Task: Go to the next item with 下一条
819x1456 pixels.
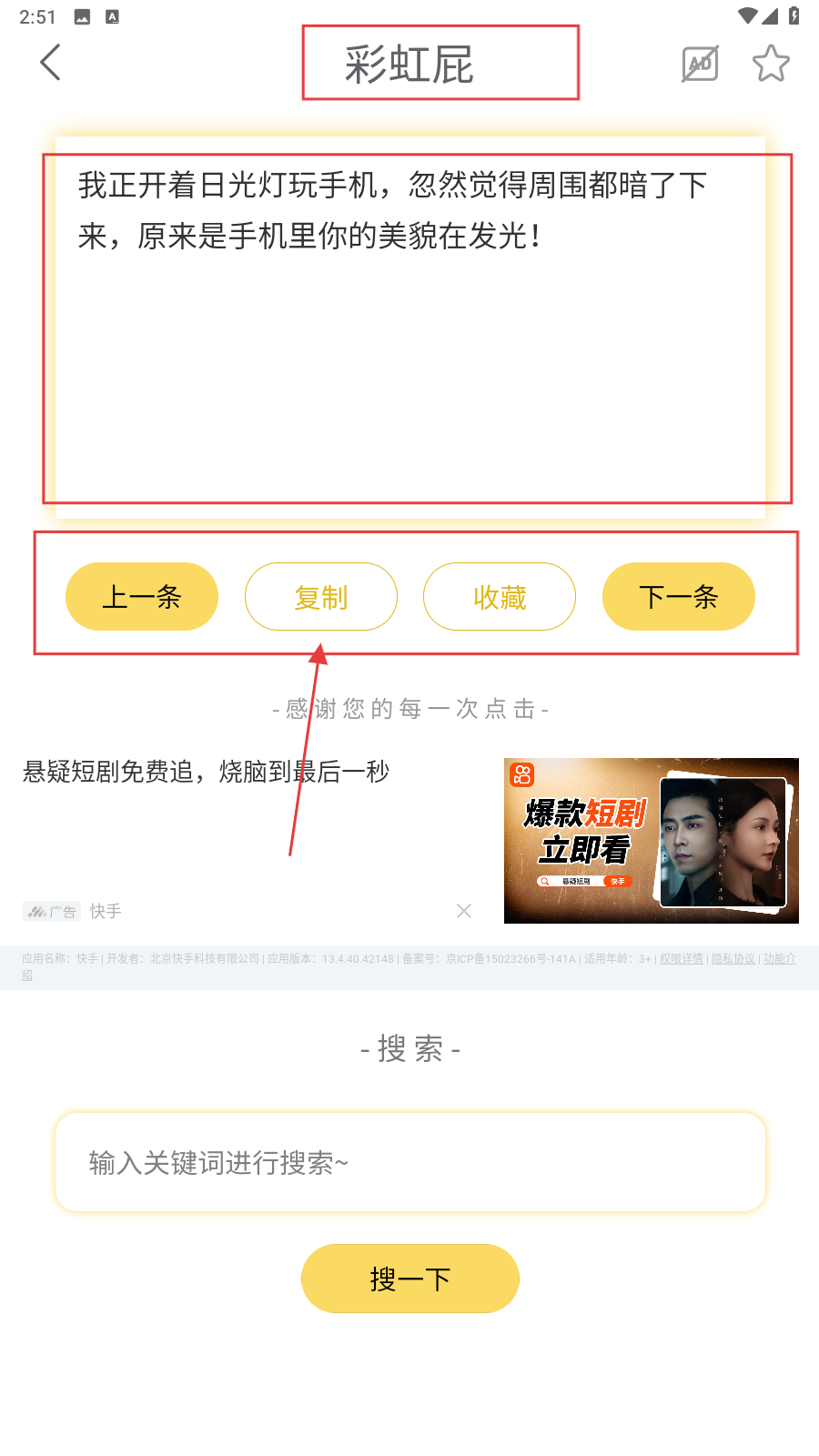Action: [679, 597]
